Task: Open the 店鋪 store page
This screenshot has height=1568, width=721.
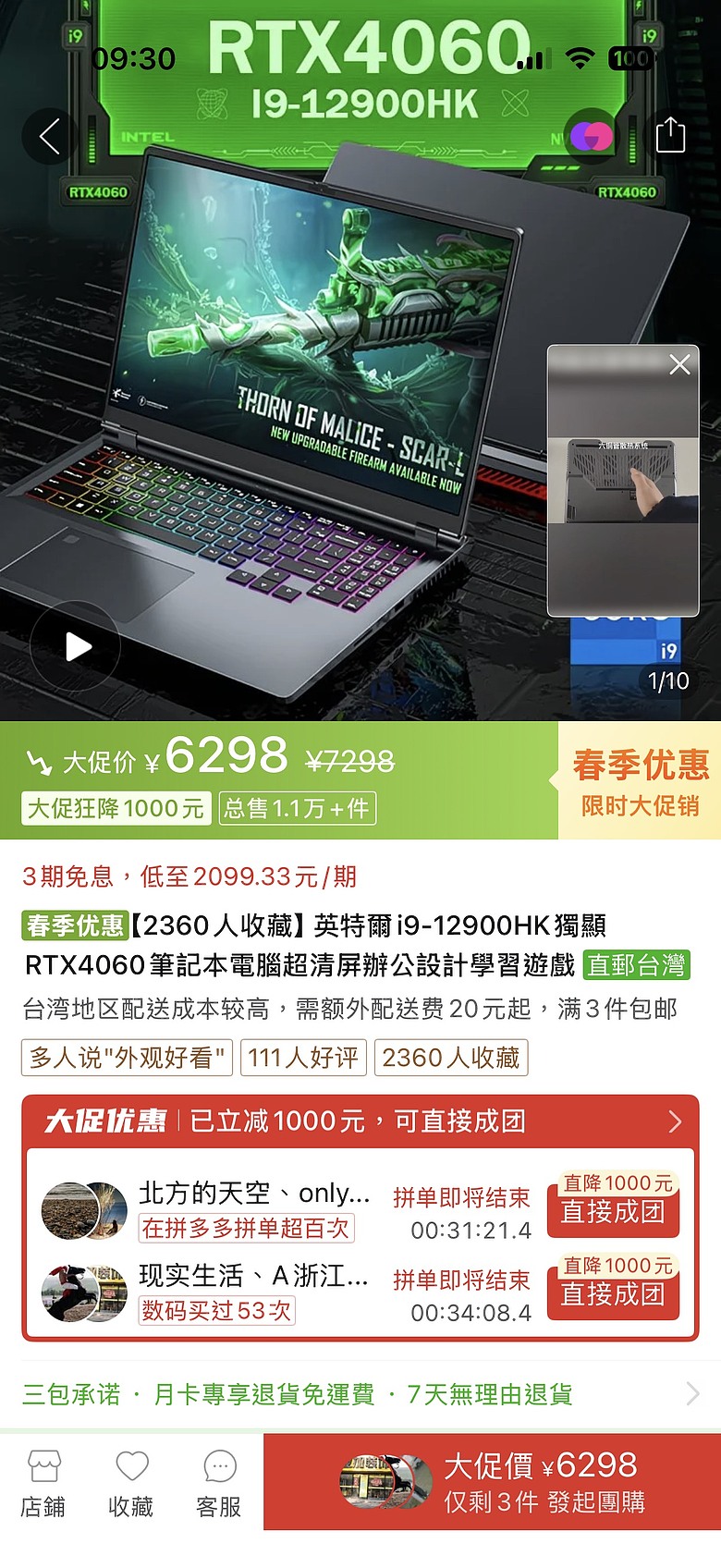Action: point(43,1483)
